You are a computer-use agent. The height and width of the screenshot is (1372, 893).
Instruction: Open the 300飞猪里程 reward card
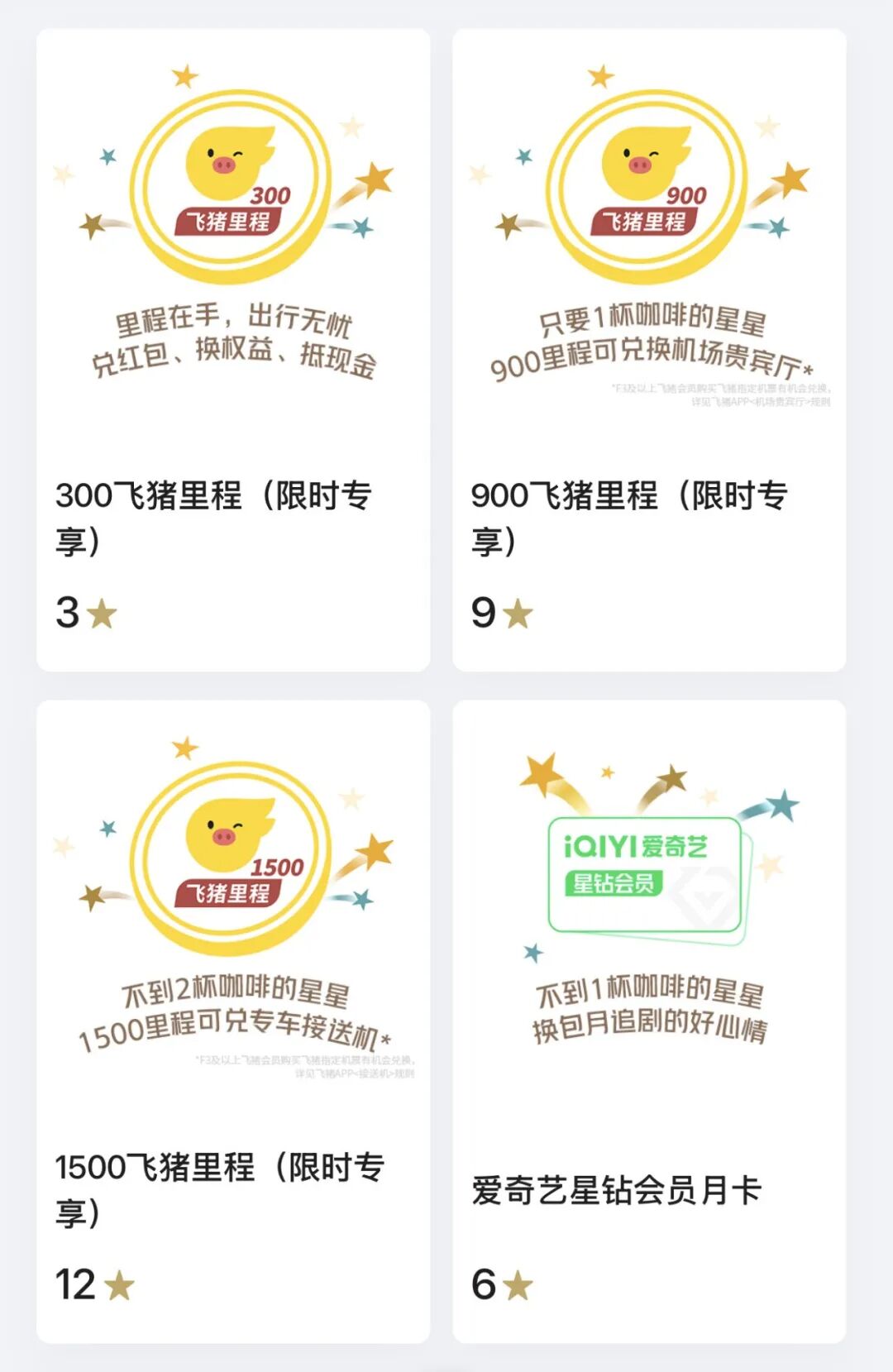tap(233, 350)
